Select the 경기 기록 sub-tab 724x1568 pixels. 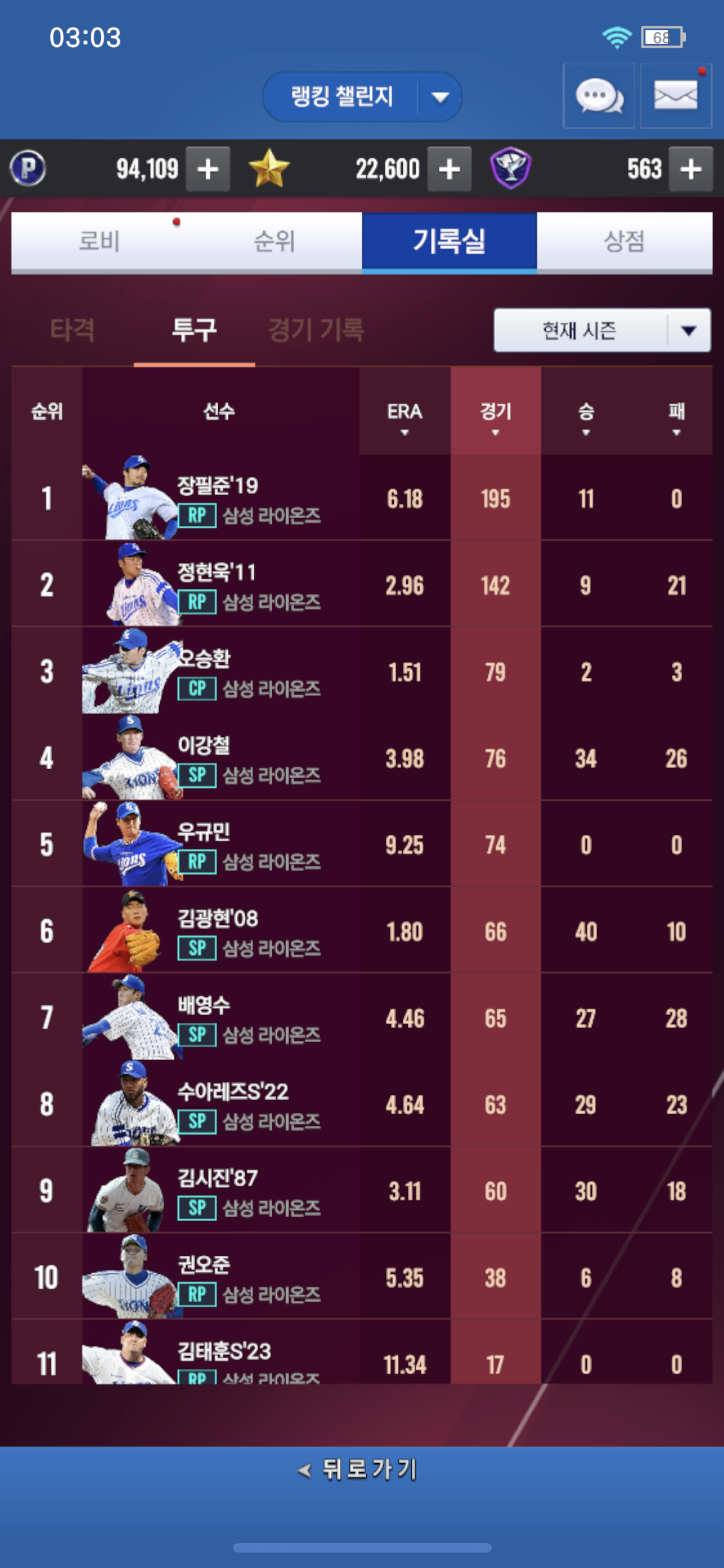coord(315,330)
